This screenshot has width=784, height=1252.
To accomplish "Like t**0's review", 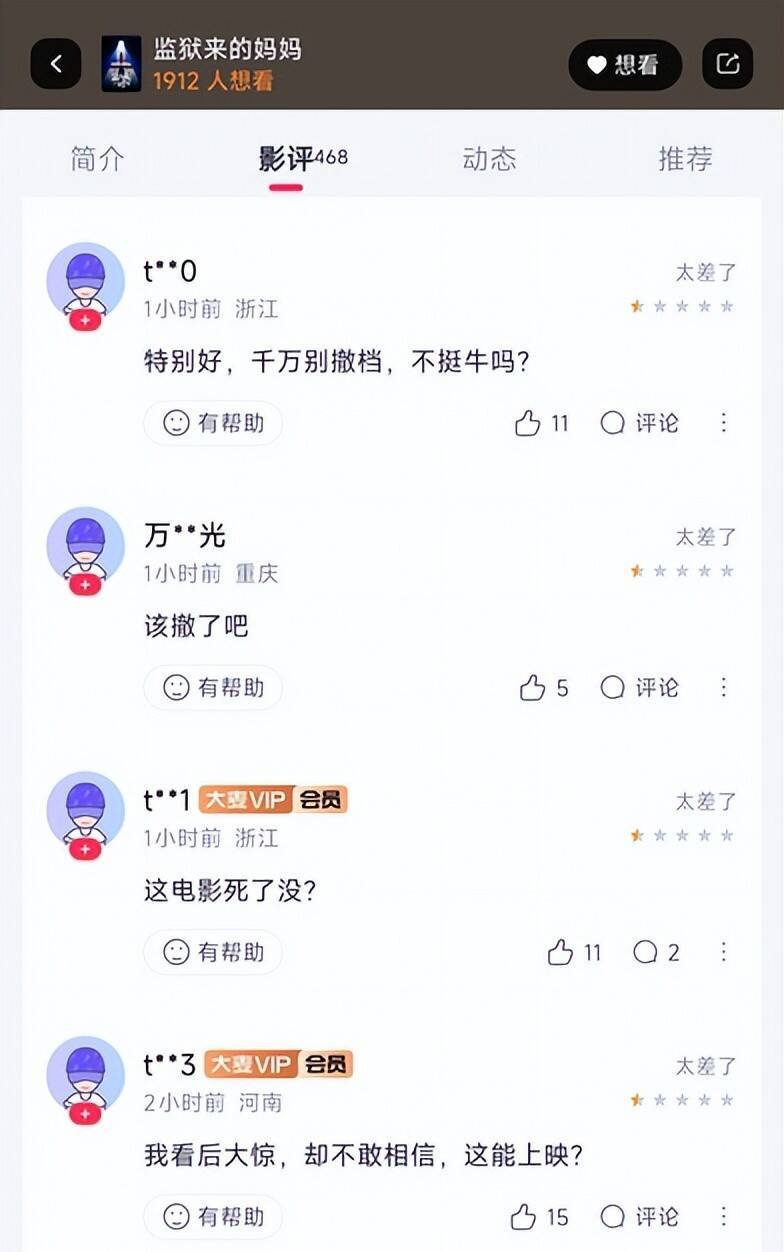I will [541, 424].
